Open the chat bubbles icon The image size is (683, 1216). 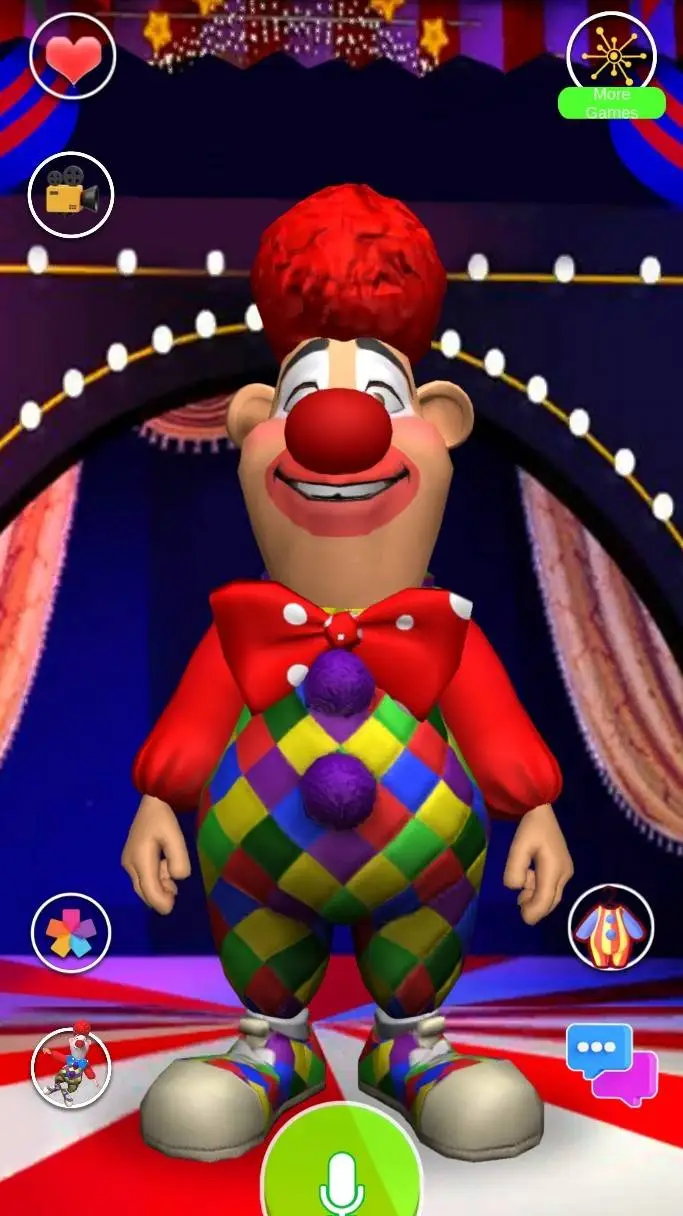611,1064
